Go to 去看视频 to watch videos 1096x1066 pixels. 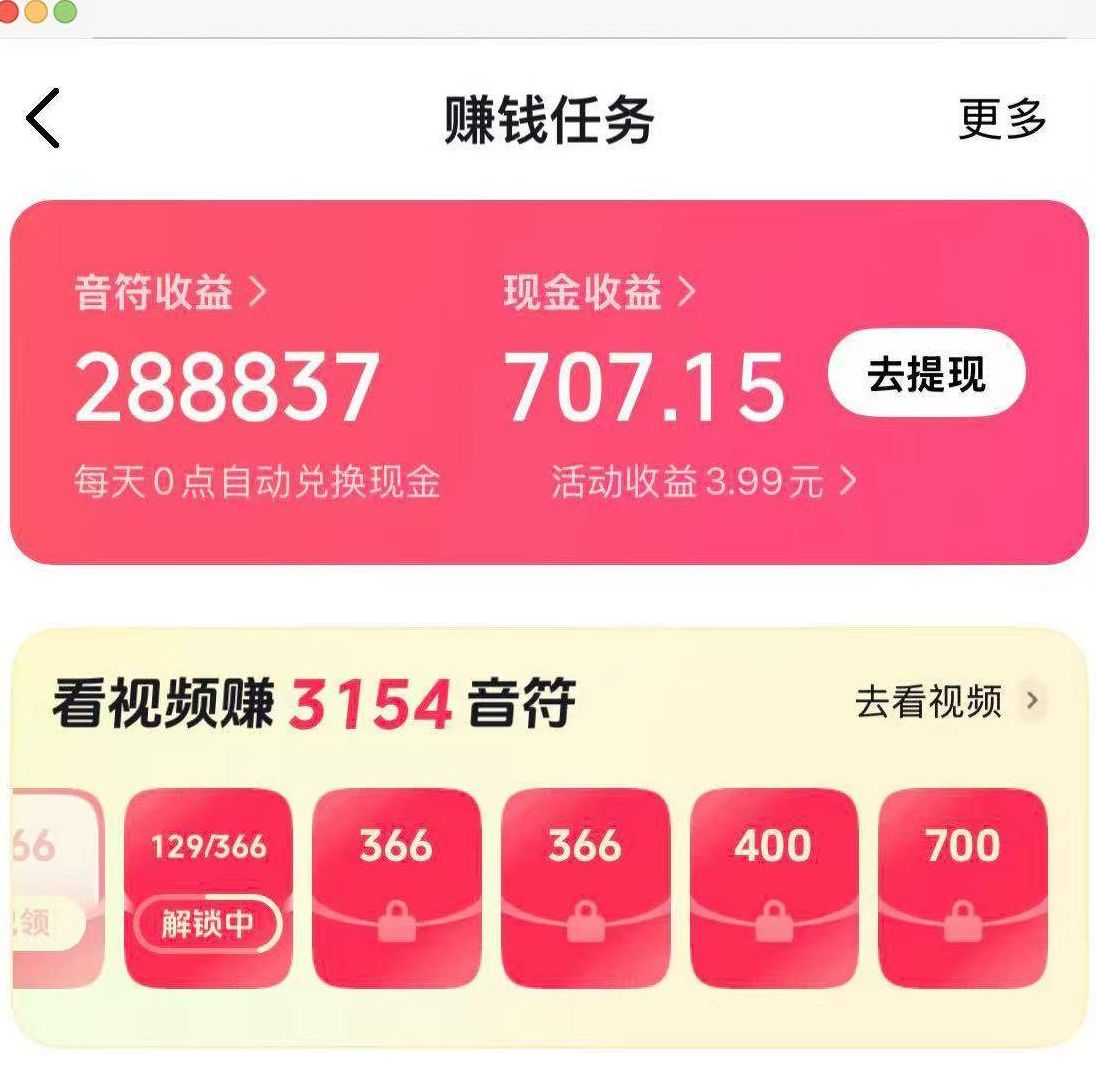pyautogui.click(x=946, y=702)
